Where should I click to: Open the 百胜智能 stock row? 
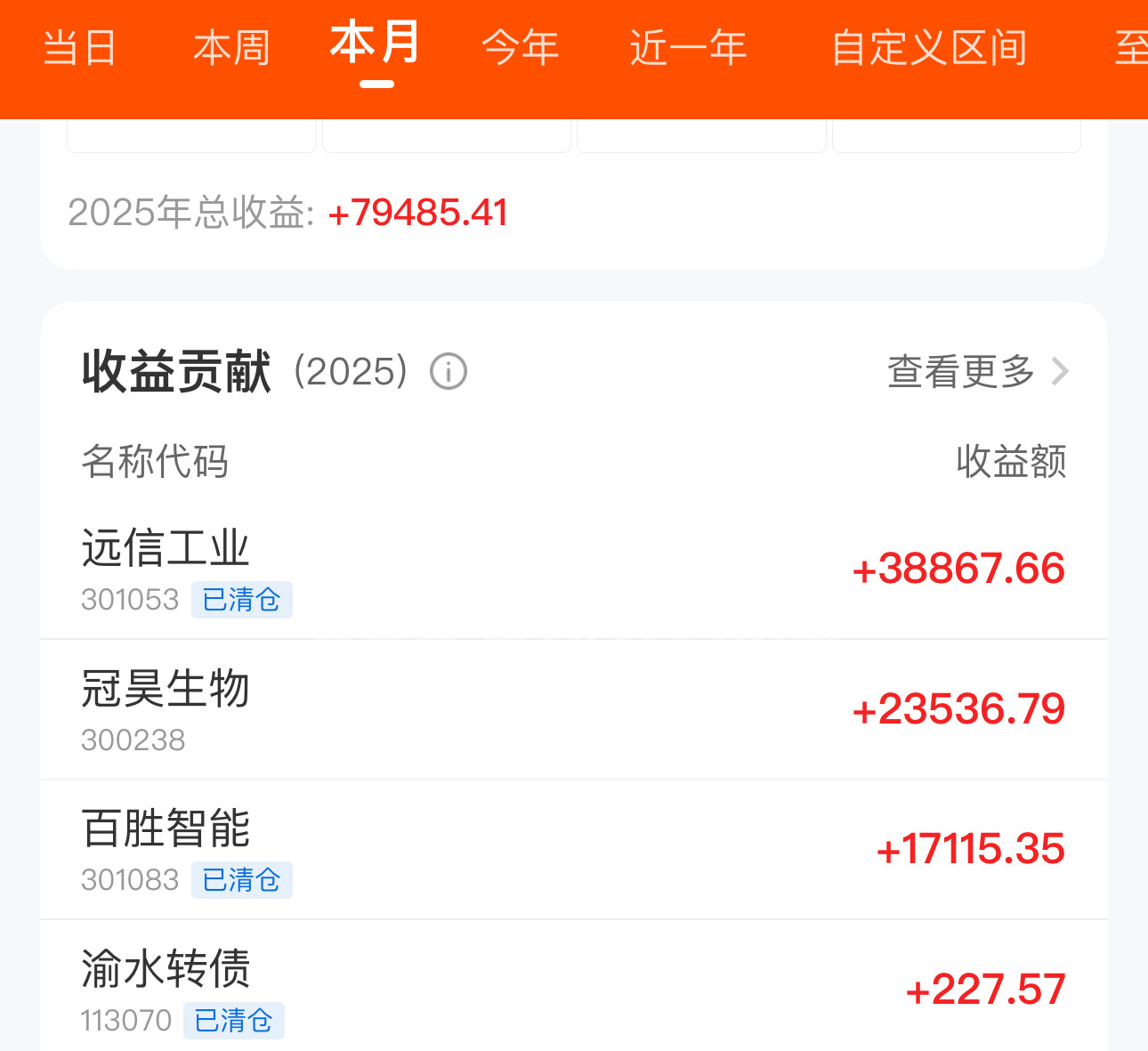573,850
